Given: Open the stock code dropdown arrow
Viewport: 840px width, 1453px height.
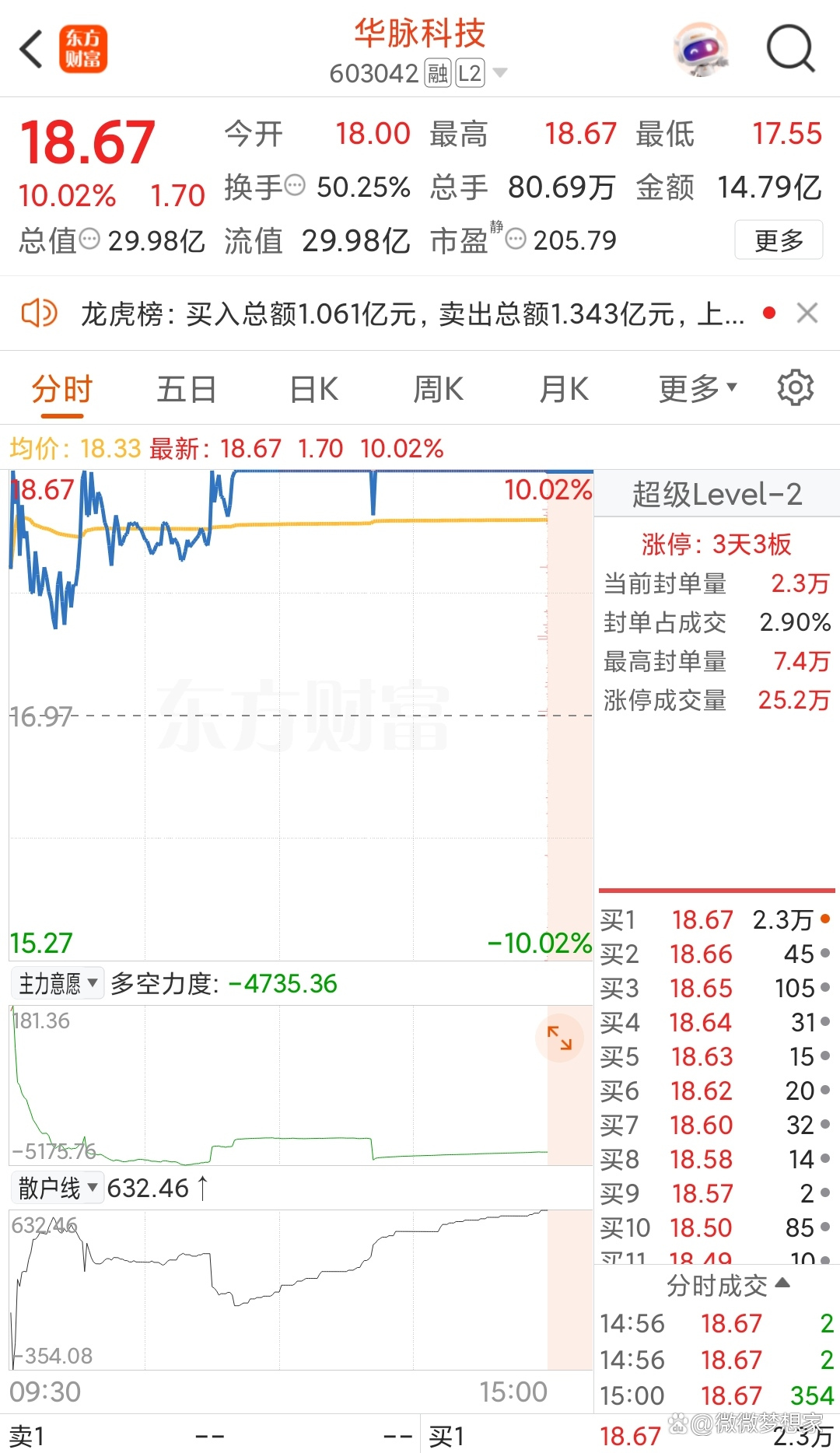Looking at the screenshot, I should tap(501, 73).
